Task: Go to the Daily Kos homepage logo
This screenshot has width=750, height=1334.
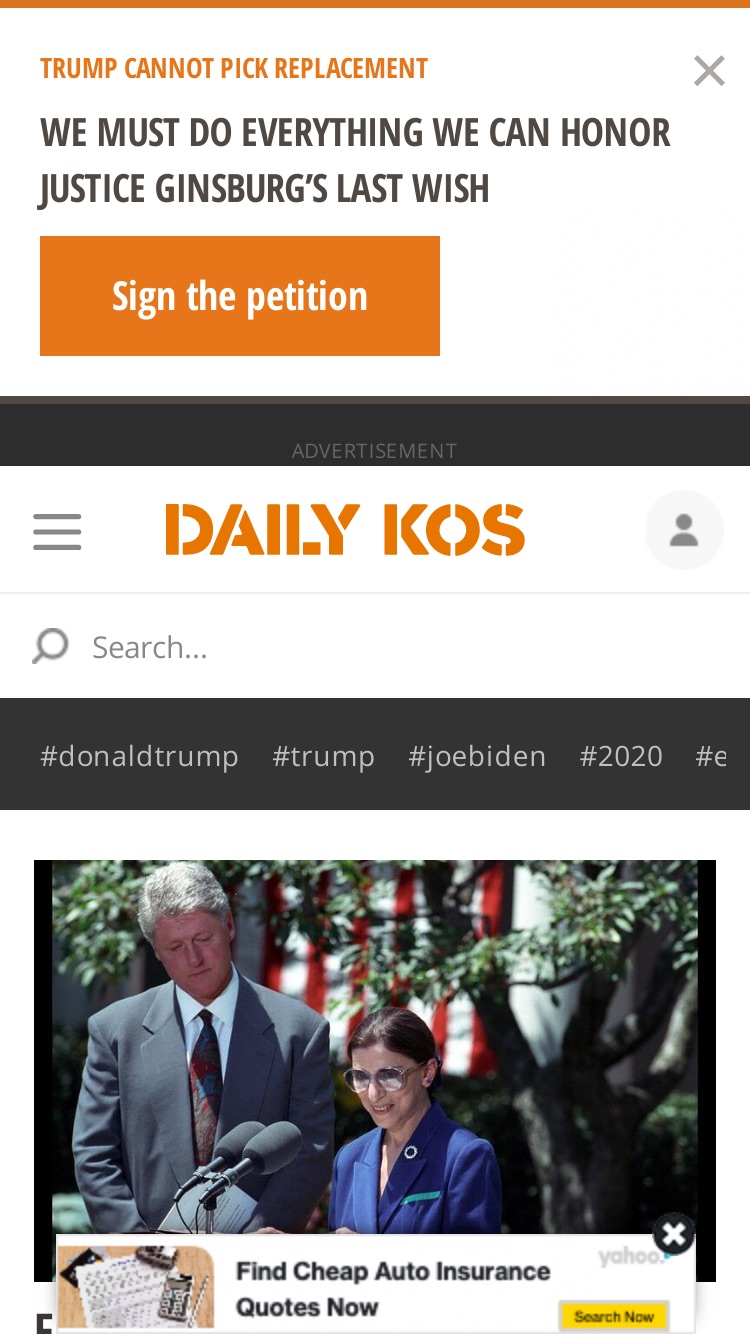Action: click(345, 530)
